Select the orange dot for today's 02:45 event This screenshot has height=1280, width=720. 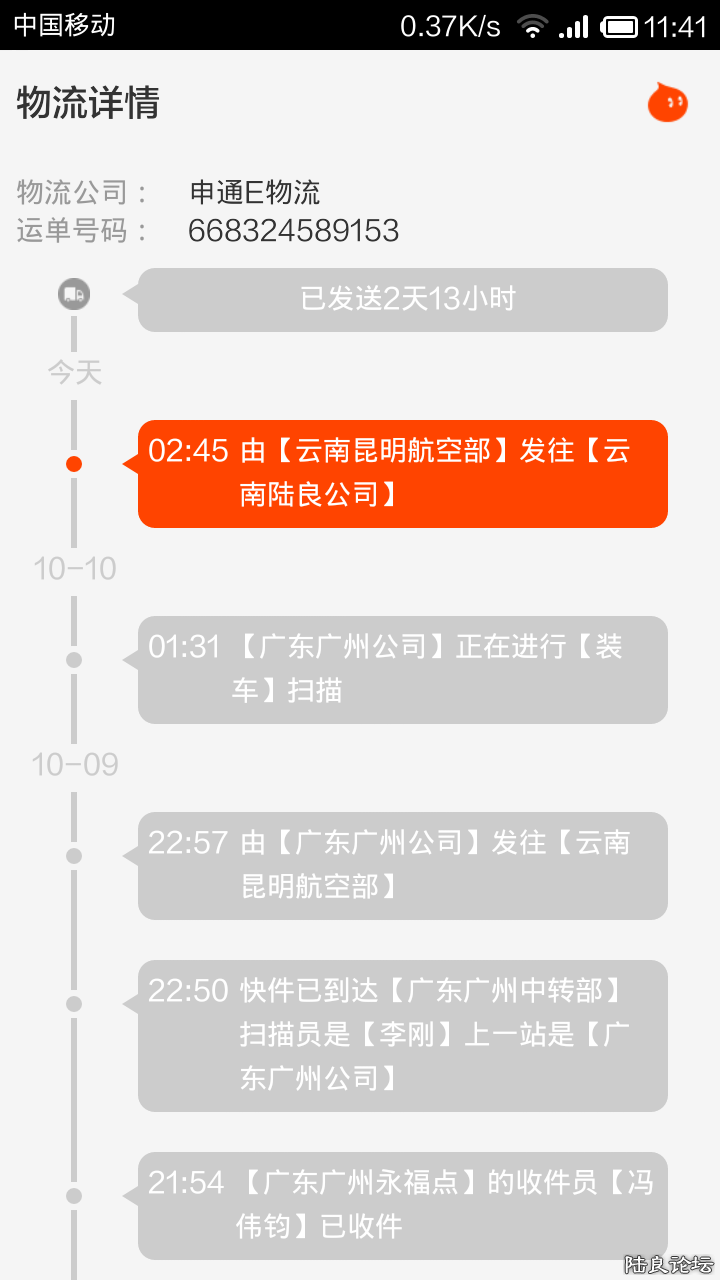(x=73, y=463)
